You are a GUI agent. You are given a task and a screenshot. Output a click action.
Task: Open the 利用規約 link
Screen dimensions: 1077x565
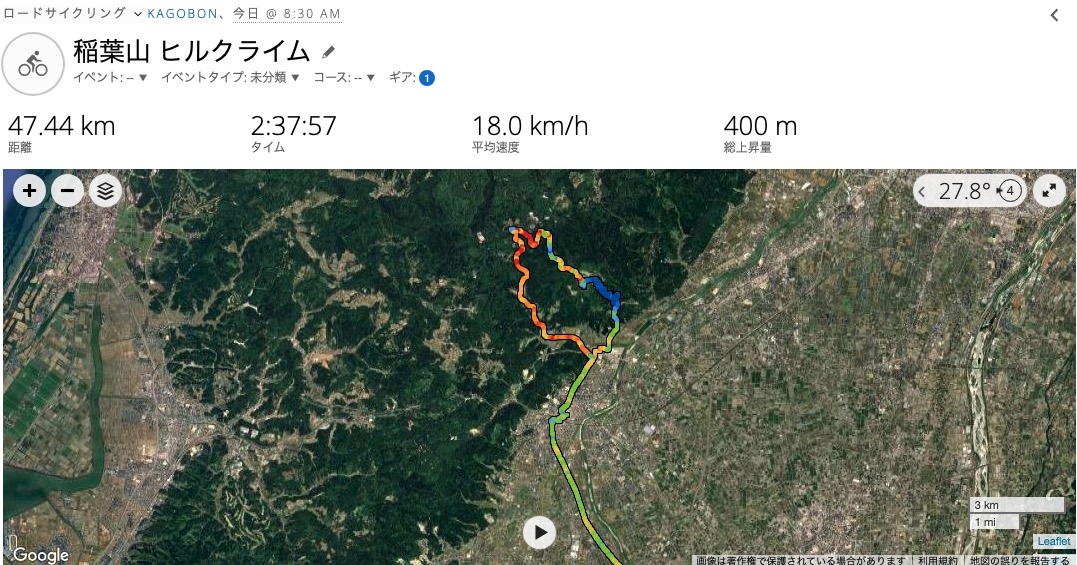[x=939, y=560]
